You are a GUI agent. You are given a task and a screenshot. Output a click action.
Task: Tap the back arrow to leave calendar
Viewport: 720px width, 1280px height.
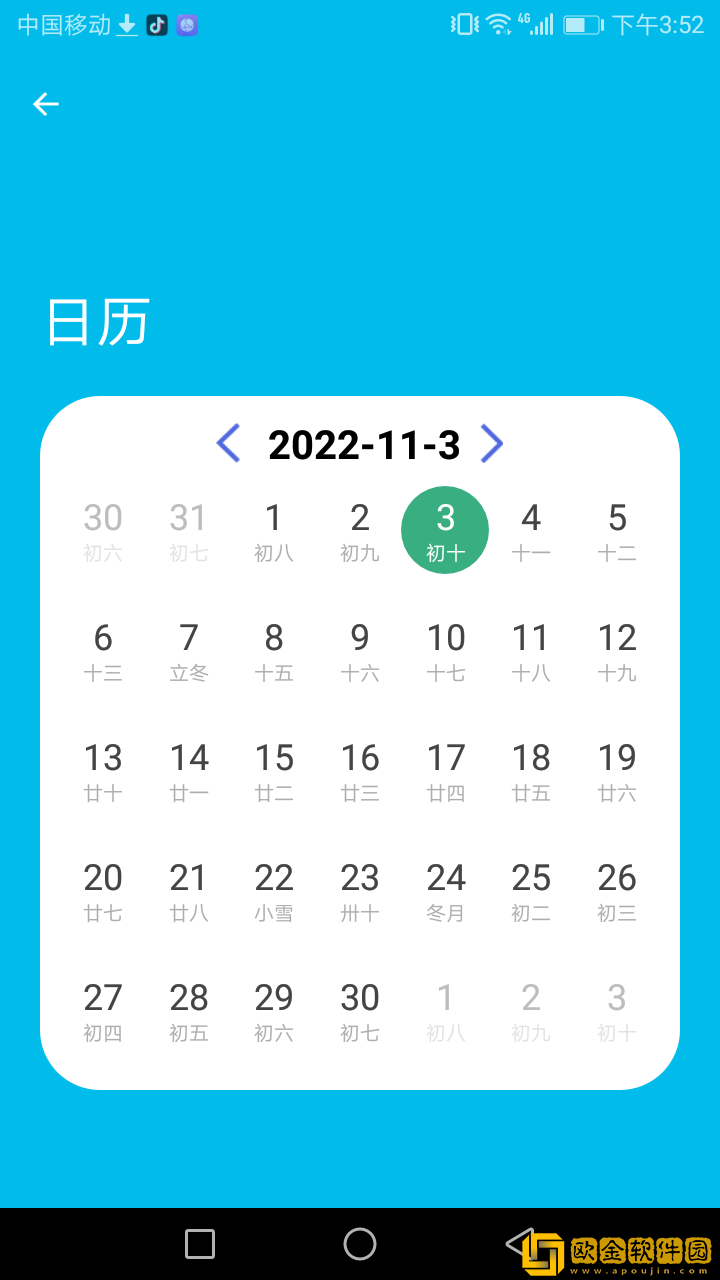point(45,104)
